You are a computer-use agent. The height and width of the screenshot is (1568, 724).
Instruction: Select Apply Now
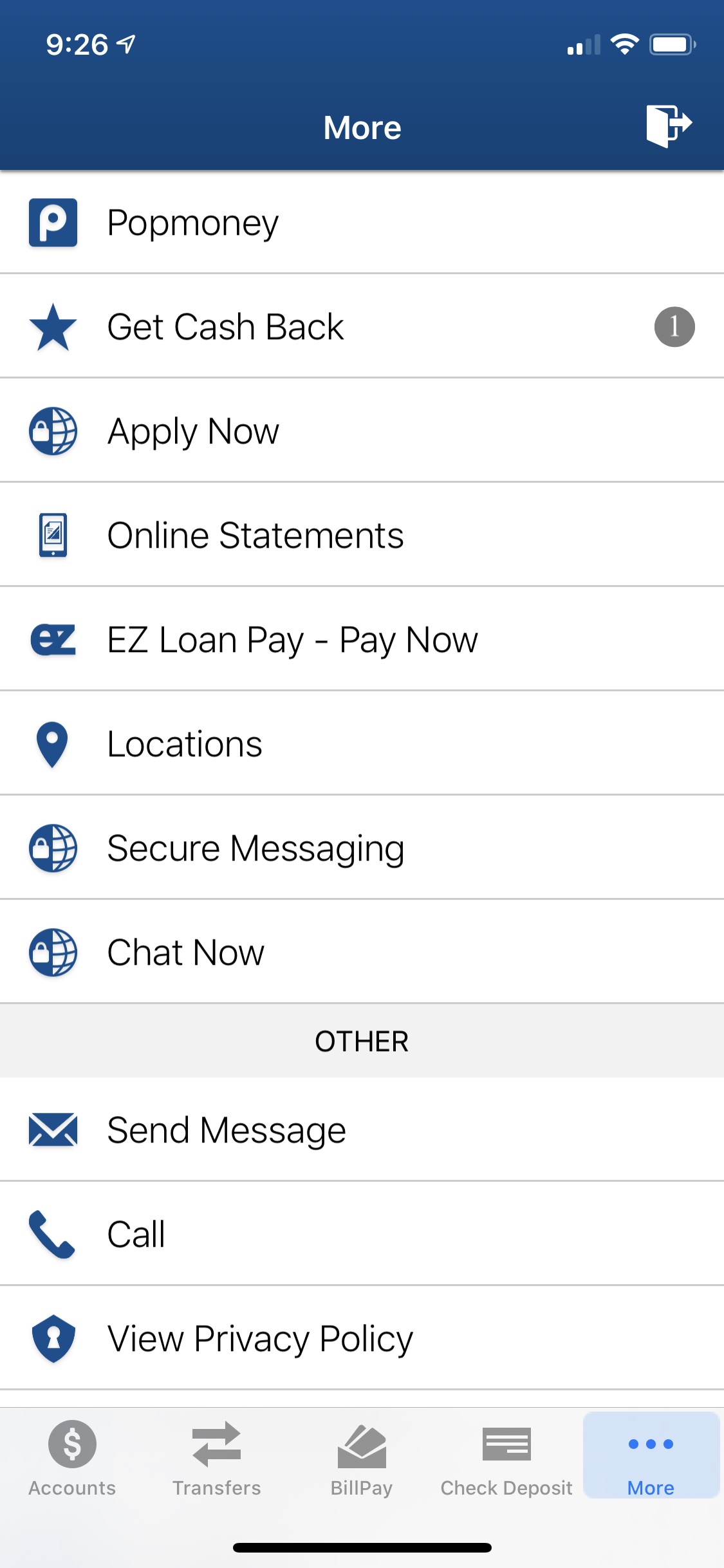tap(362, 431)
